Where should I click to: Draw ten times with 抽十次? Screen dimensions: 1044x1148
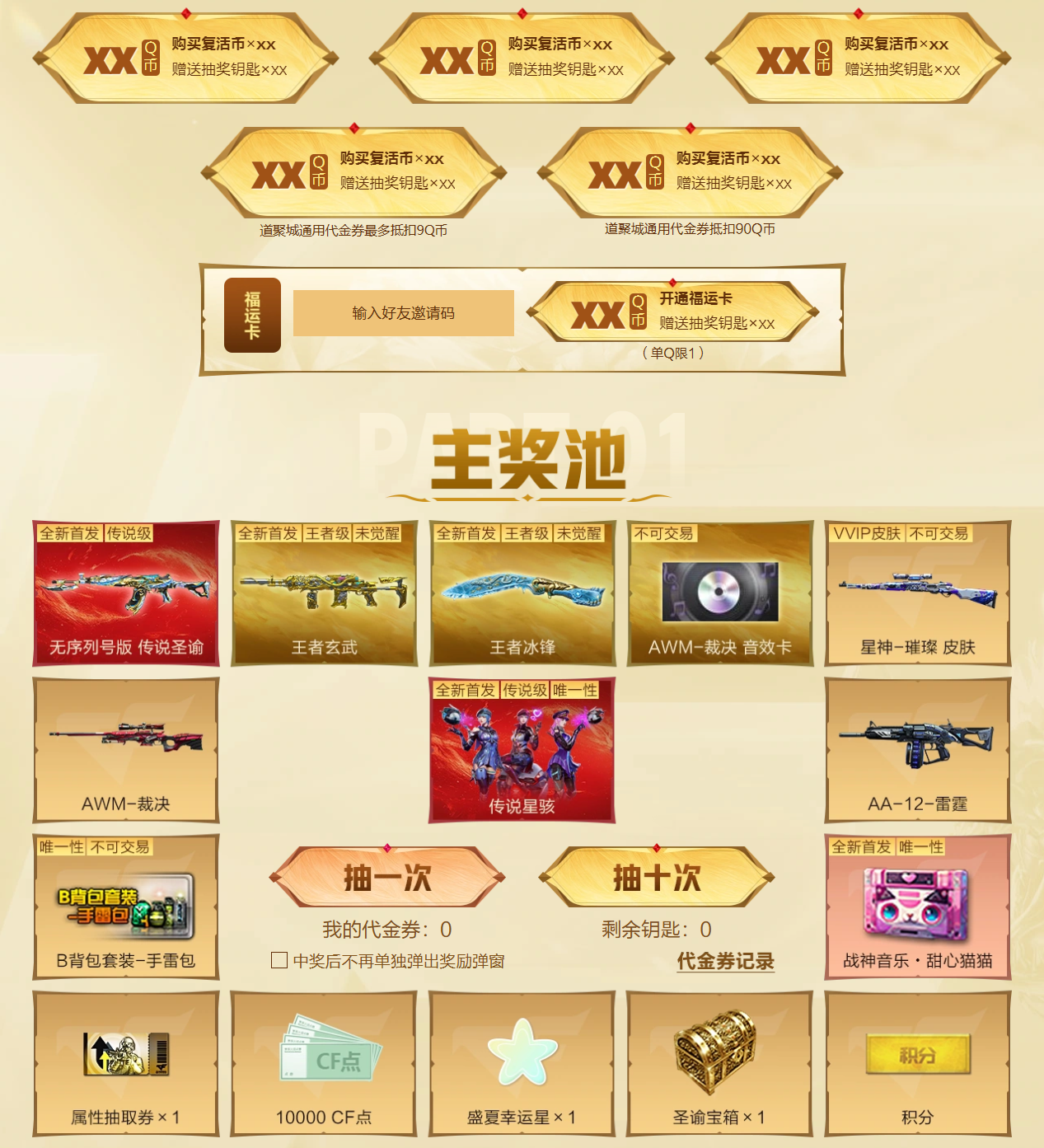657,878
